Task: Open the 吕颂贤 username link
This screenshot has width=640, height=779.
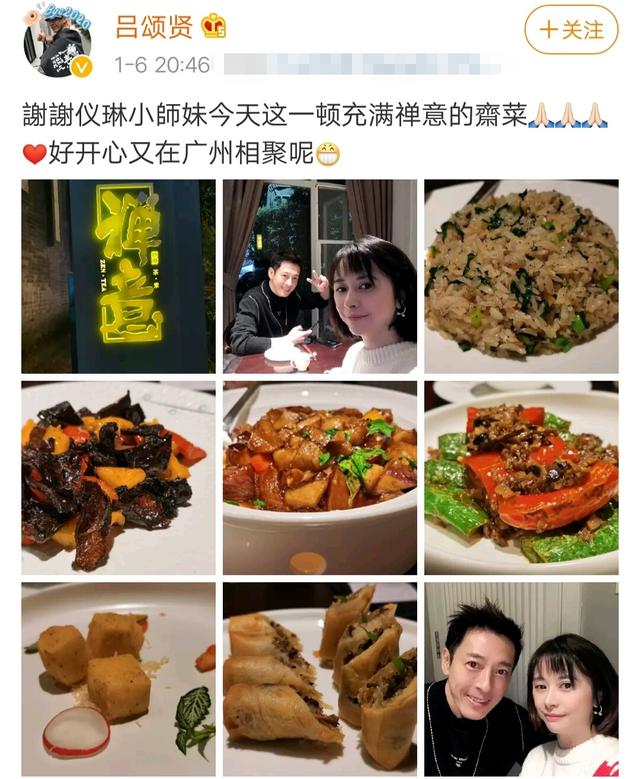Action: click(x=155, y=26)
